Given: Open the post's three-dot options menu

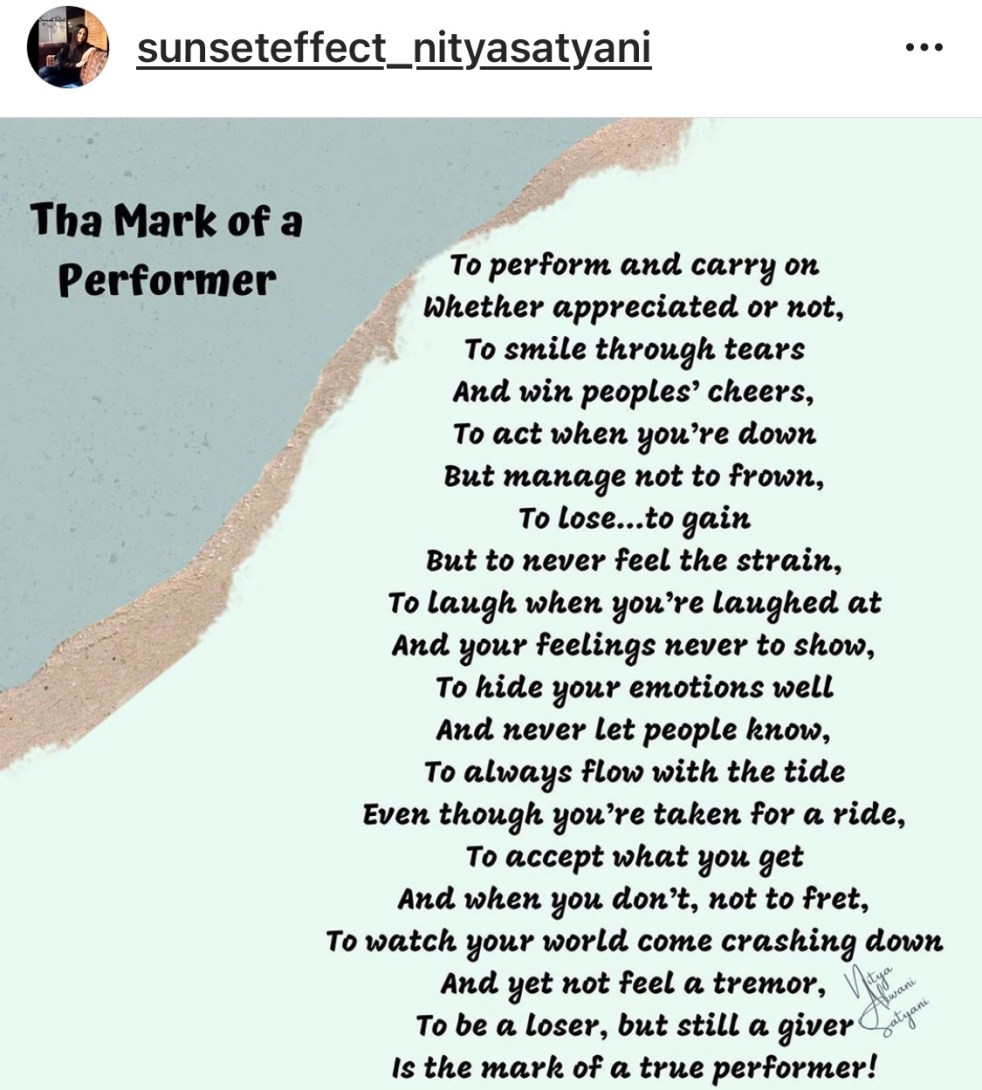Looking at the screenshot, I should coord(923,48).
